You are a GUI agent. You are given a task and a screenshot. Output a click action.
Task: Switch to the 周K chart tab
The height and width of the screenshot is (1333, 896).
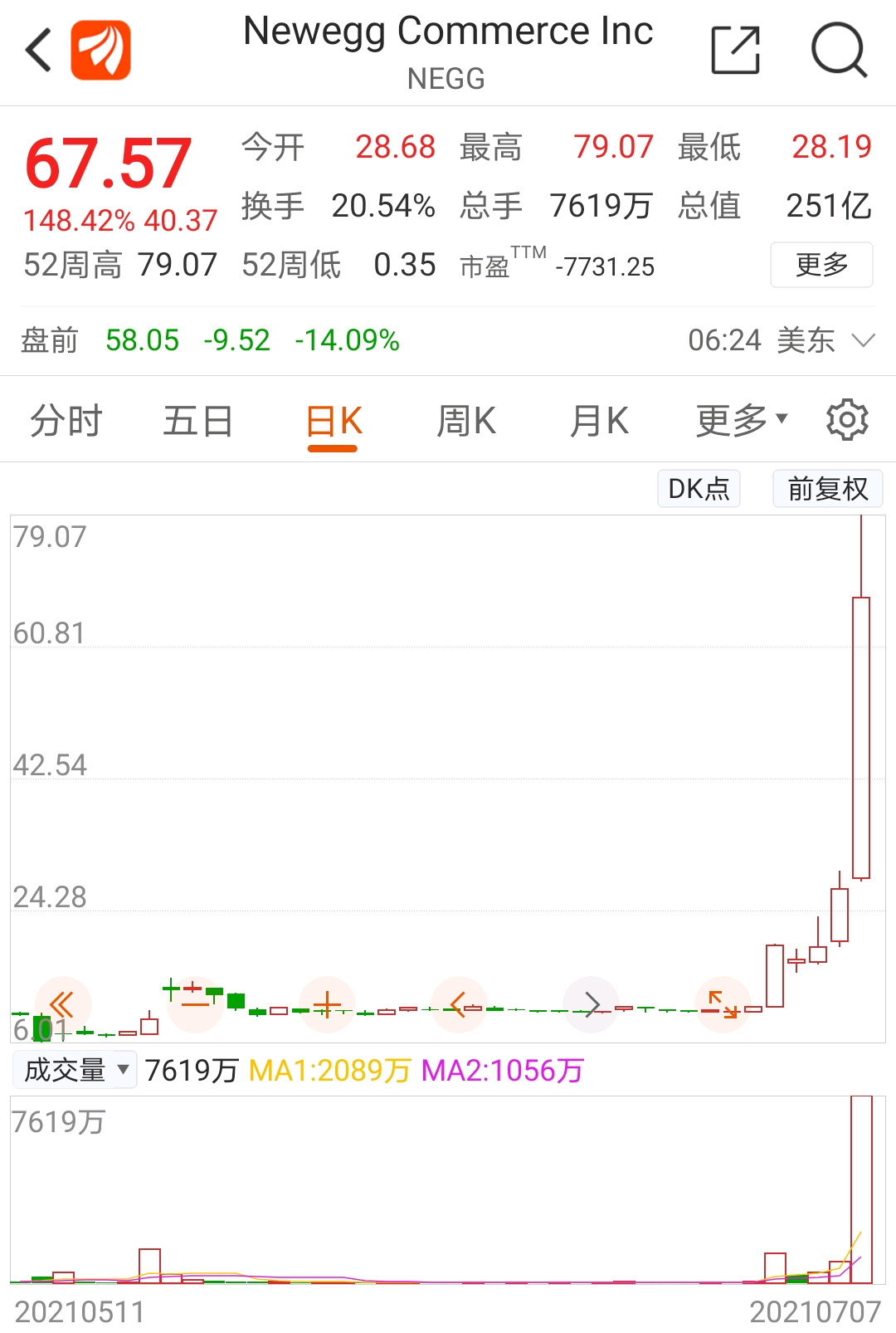point(466,421)
